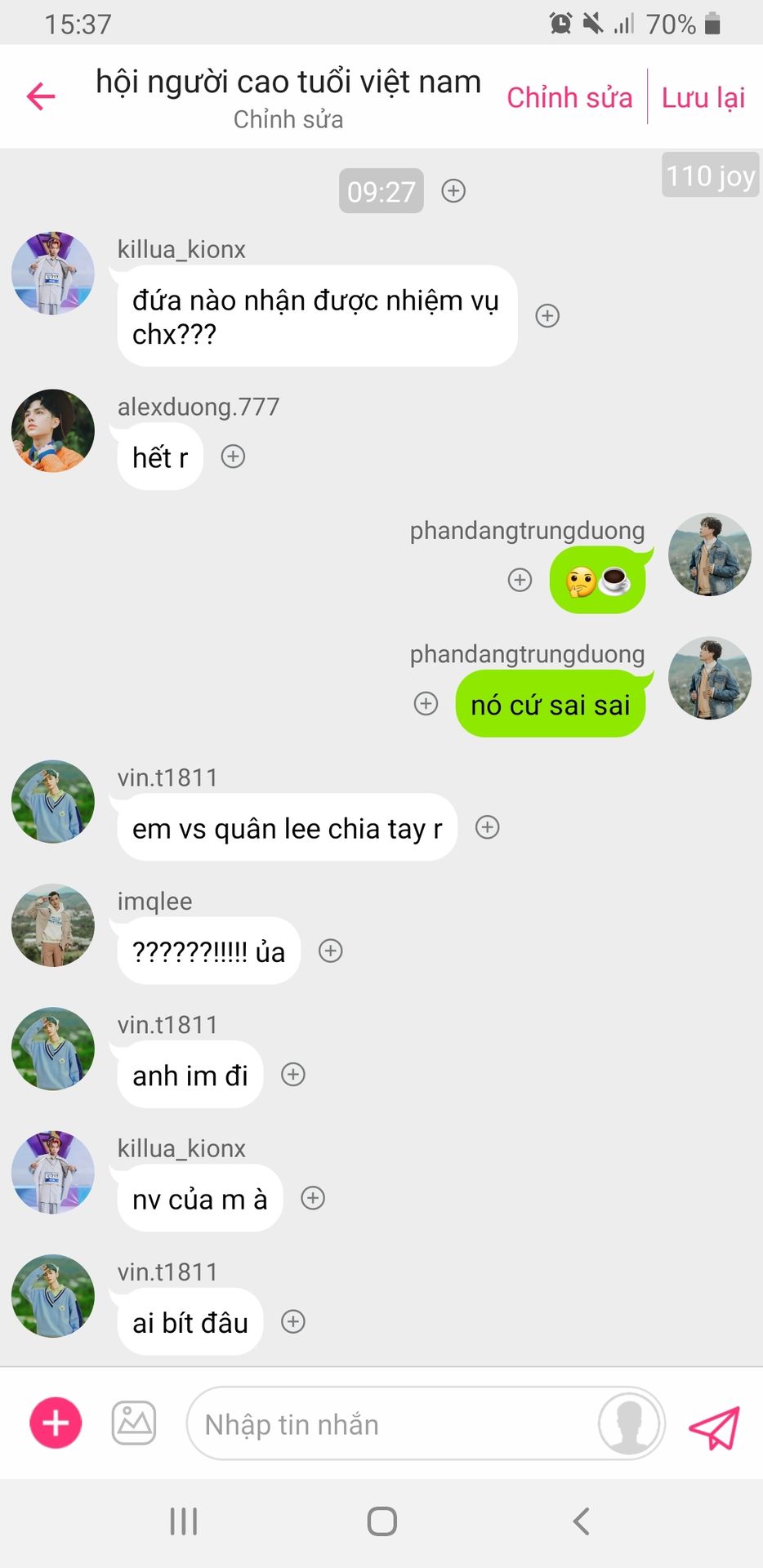Image resolution: width=763 pixels, height=1568 pixels.
Task: Tap the plus next to the "hết r" message
Action: pos(234,457)
